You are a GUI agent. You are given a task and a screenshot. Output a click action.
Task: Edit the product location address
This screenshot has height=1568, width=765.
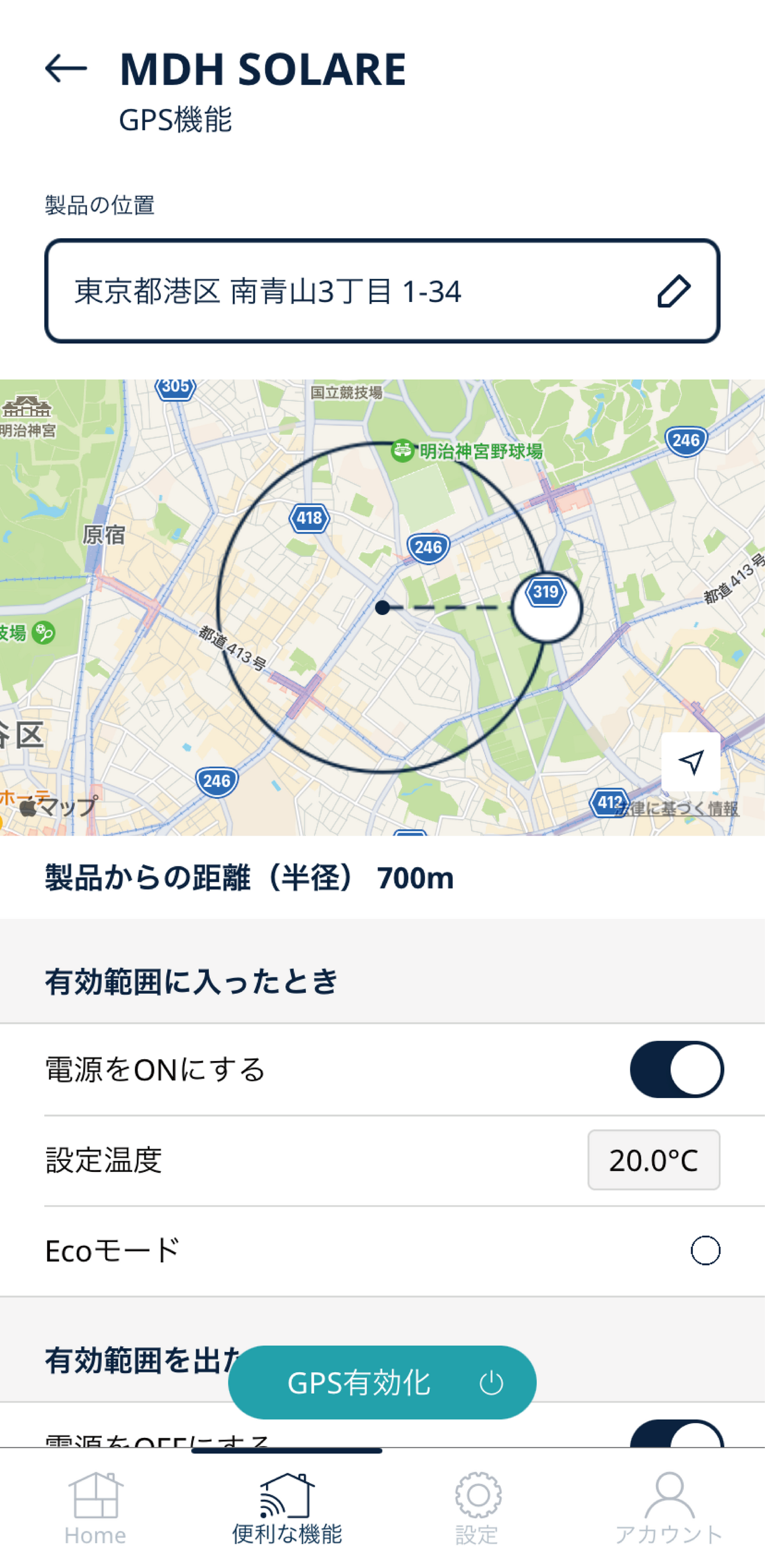click(x=674, y=292)
